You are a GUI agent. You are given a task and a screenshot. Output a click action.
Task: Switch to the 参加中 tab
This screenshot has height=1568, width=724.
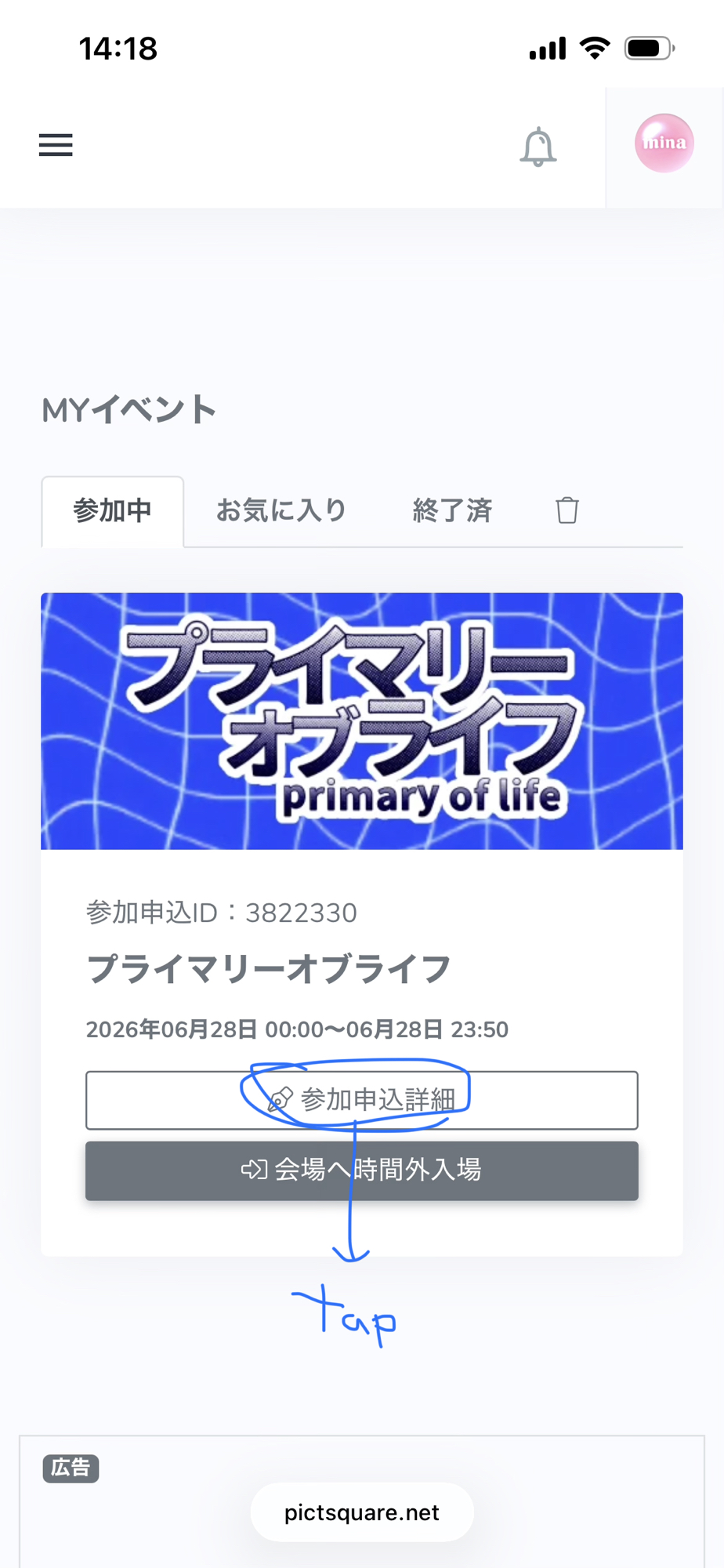tap(112, 510)
